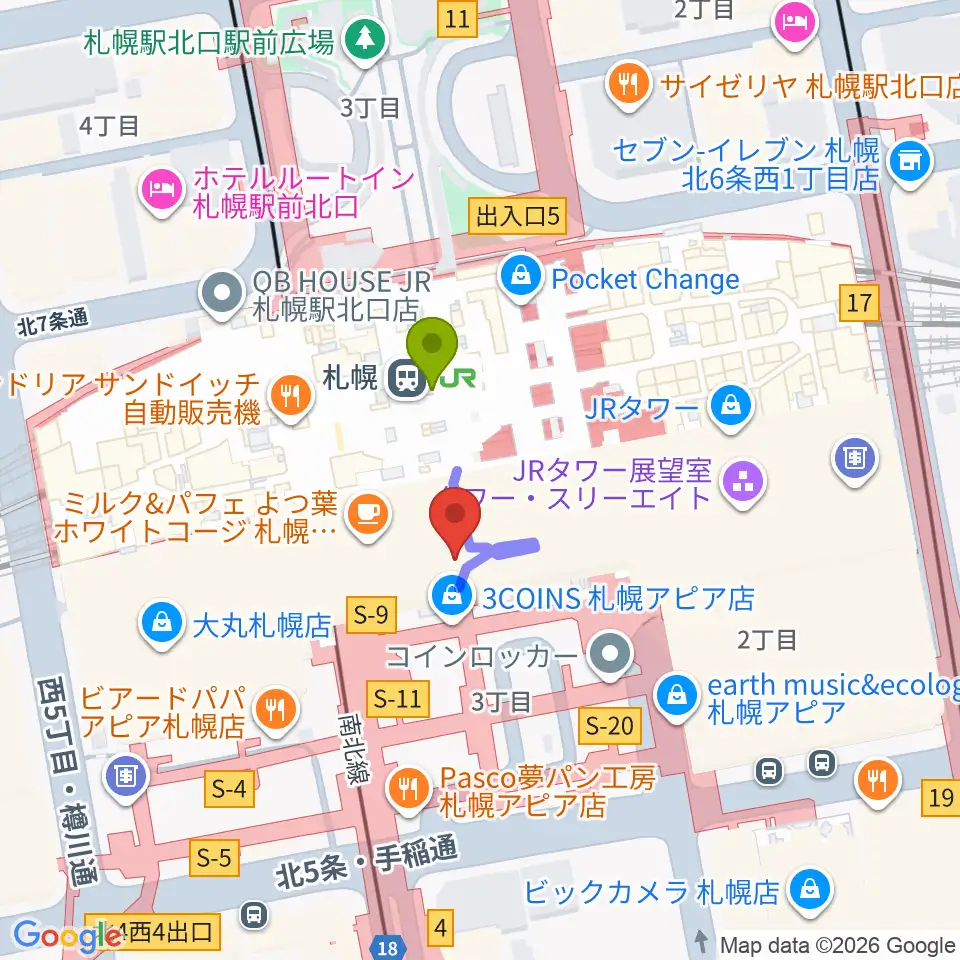Open the earth music&ecology shop pin

tap(677, 698)
